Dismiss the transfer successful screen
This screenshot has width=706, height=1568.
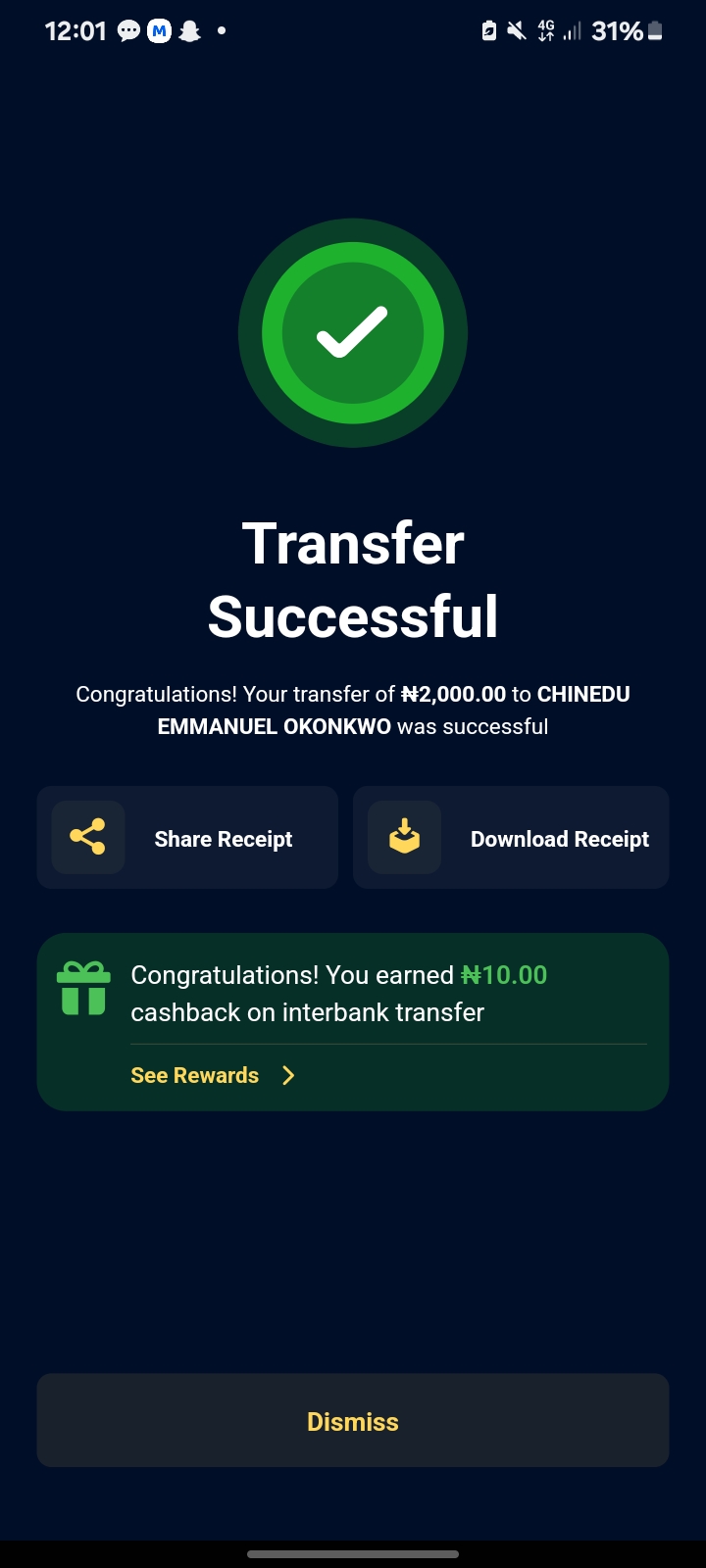click(x=353, y=1421)
